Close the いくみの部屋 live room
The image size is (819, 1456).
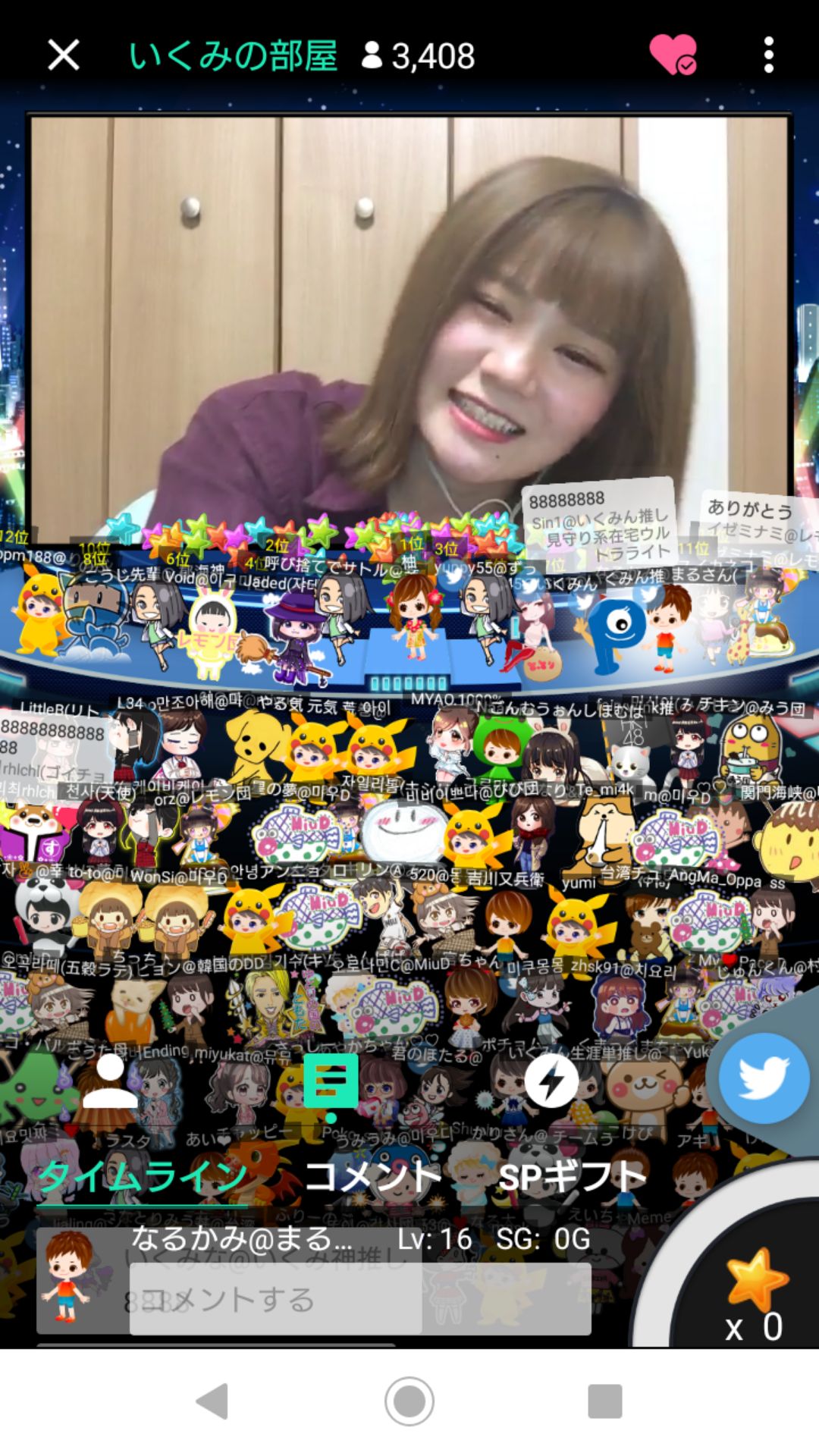pyautogui.click(x=63, y=55)
